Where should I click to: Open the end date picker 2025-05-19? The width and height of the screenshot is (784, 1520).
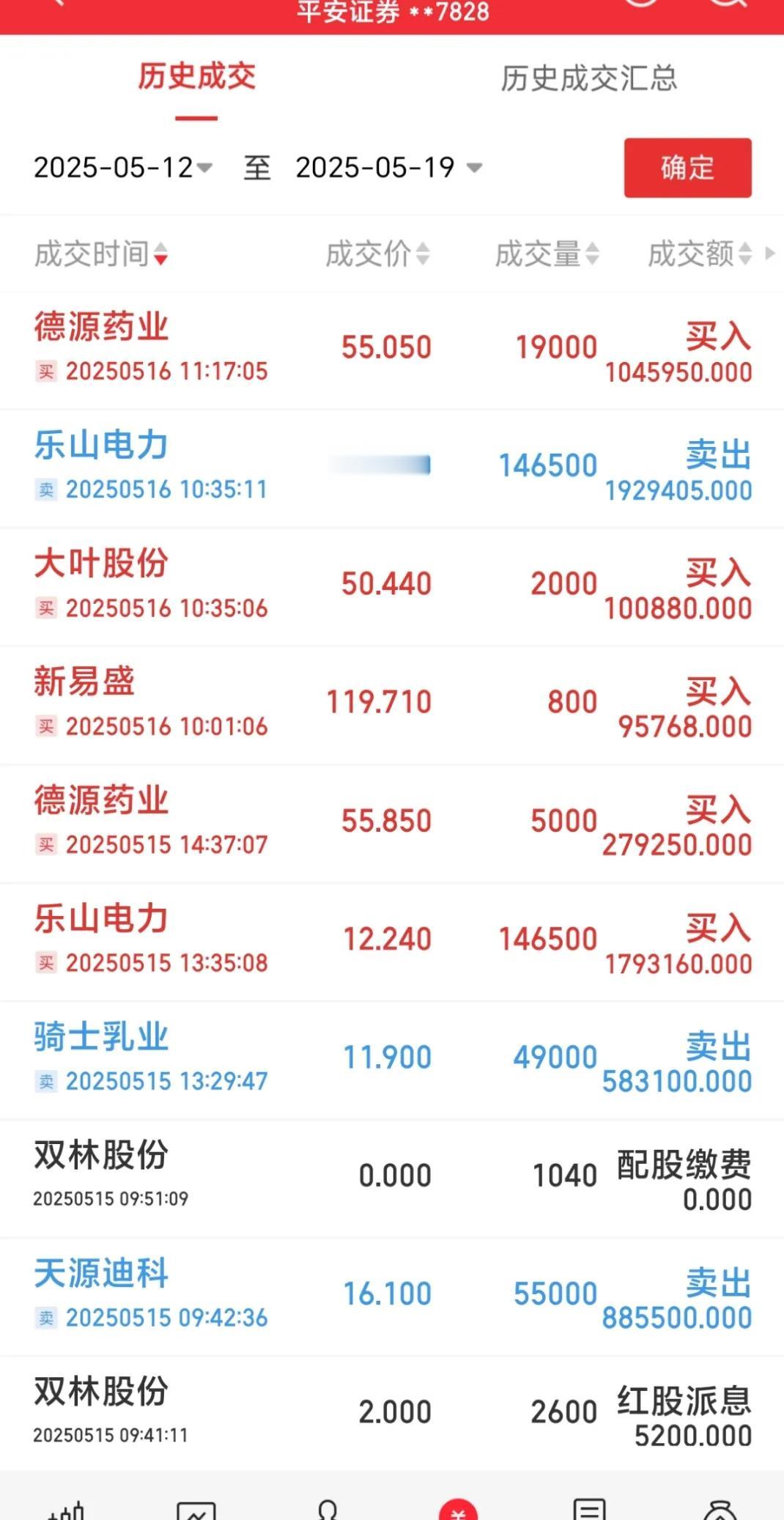389,168
